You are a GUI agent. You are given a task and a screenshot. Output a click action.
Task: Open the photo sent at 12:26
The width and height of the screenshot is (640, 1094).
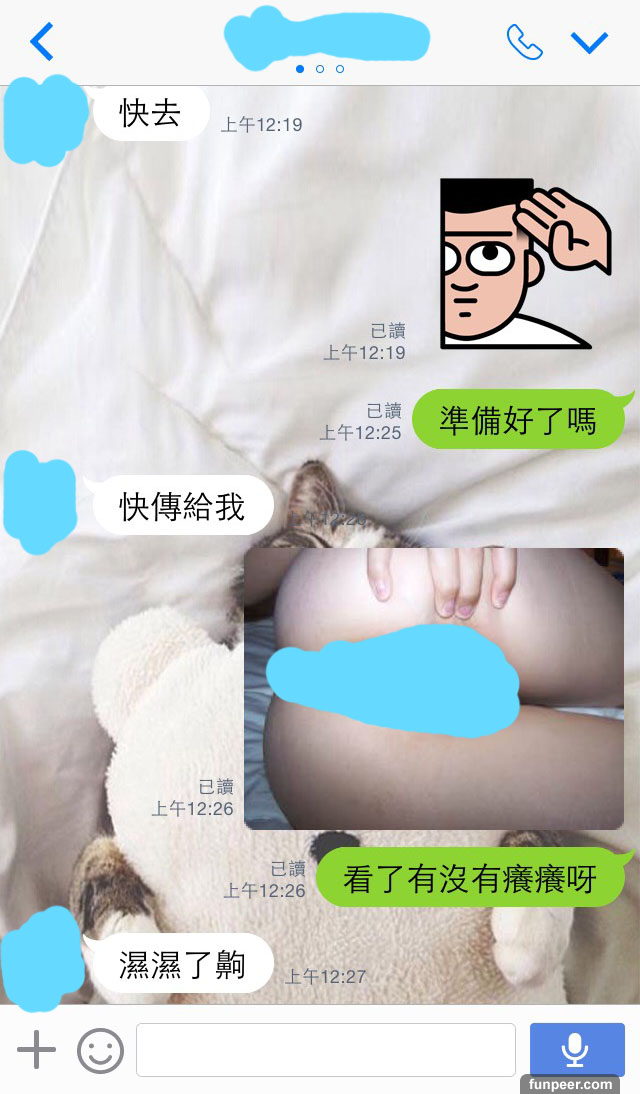(433, 689)
